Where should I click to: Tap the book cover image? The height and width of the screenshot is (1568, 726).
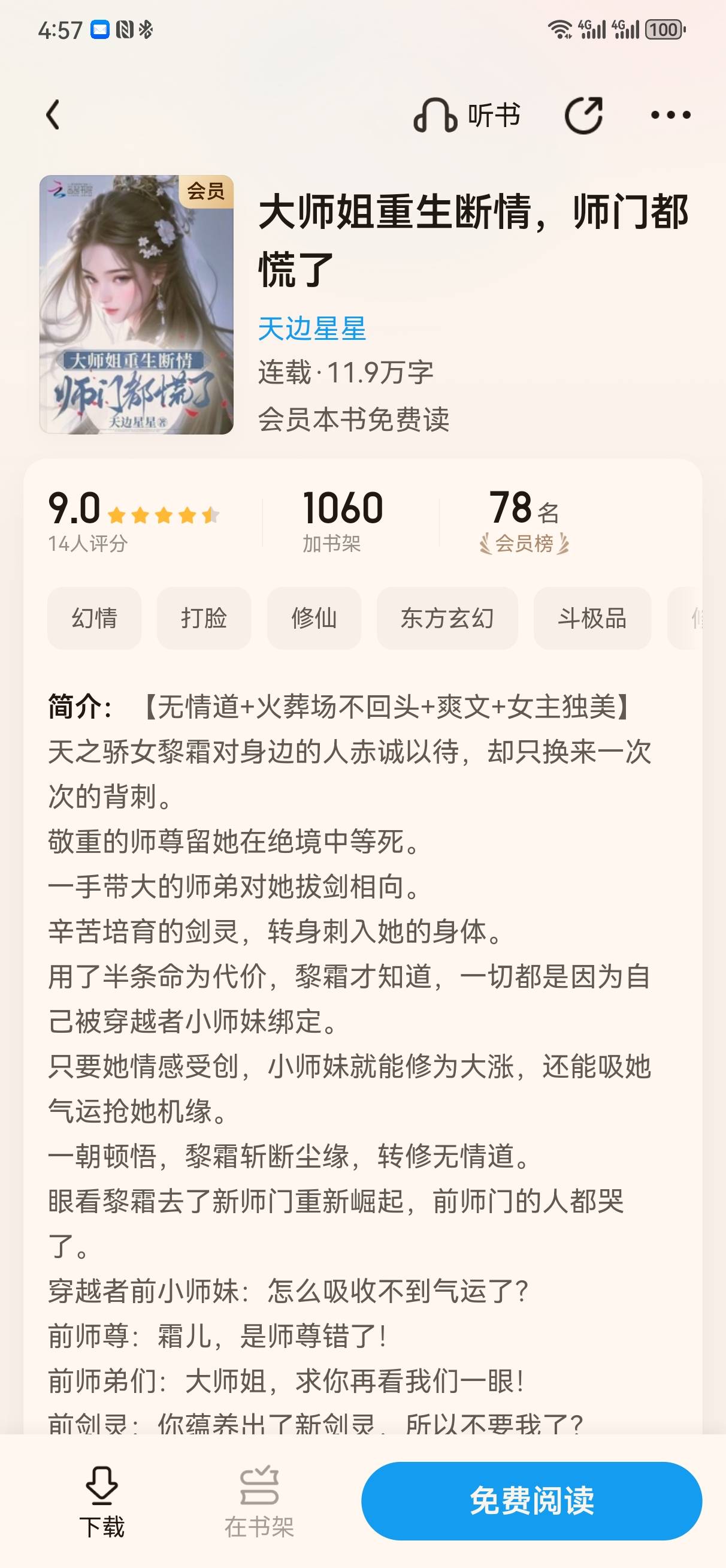point(137,304)
